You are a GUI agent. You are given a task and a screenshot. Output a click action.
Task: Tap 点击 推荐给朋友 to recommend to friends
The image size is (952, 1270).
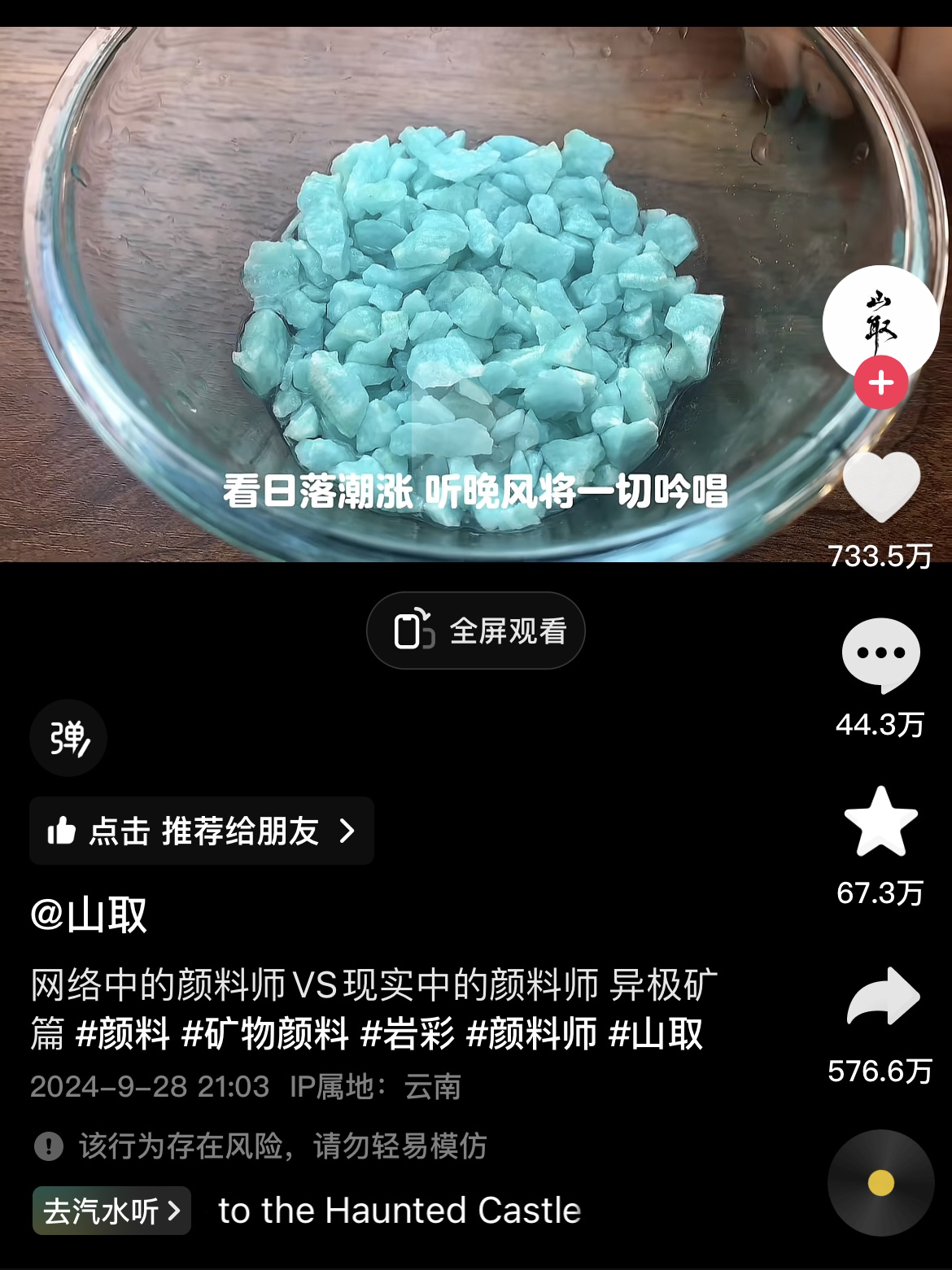(201, 831)
